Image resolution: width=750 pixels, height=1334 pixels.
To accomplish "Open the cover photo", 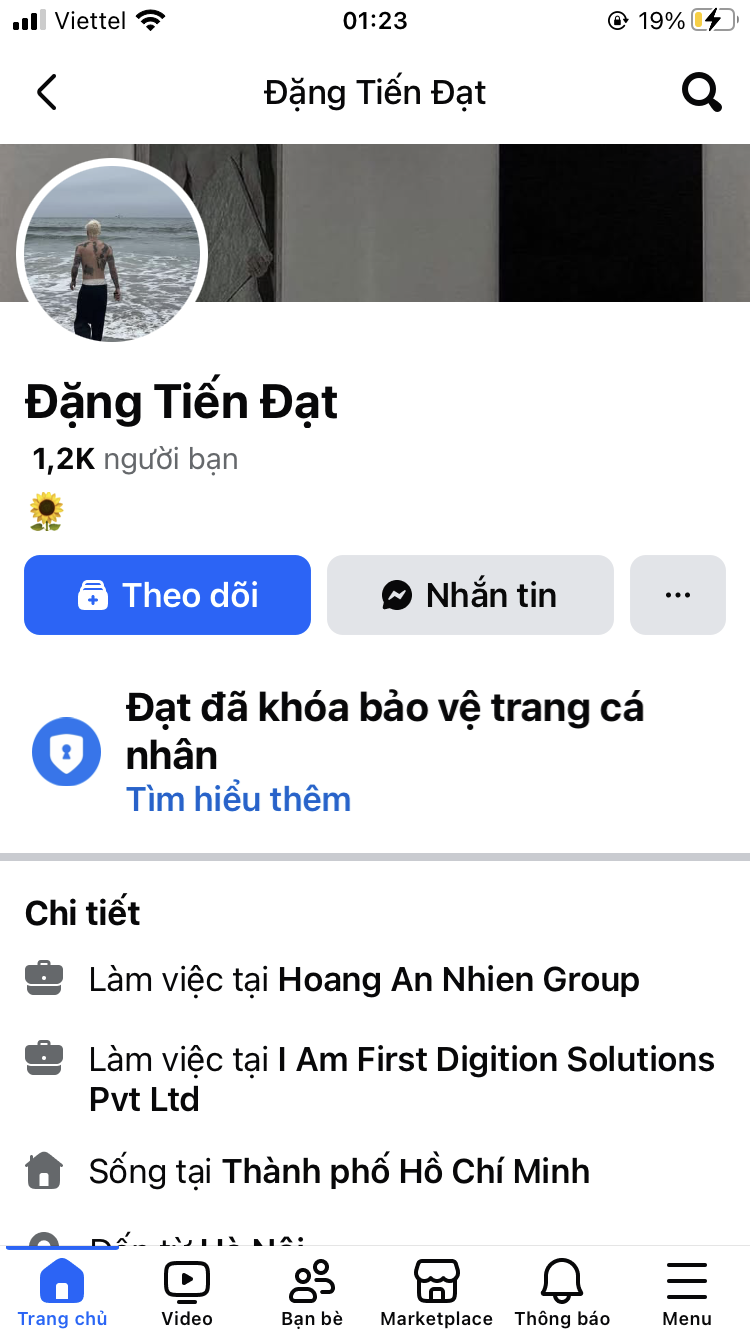I will coord(480,222).
